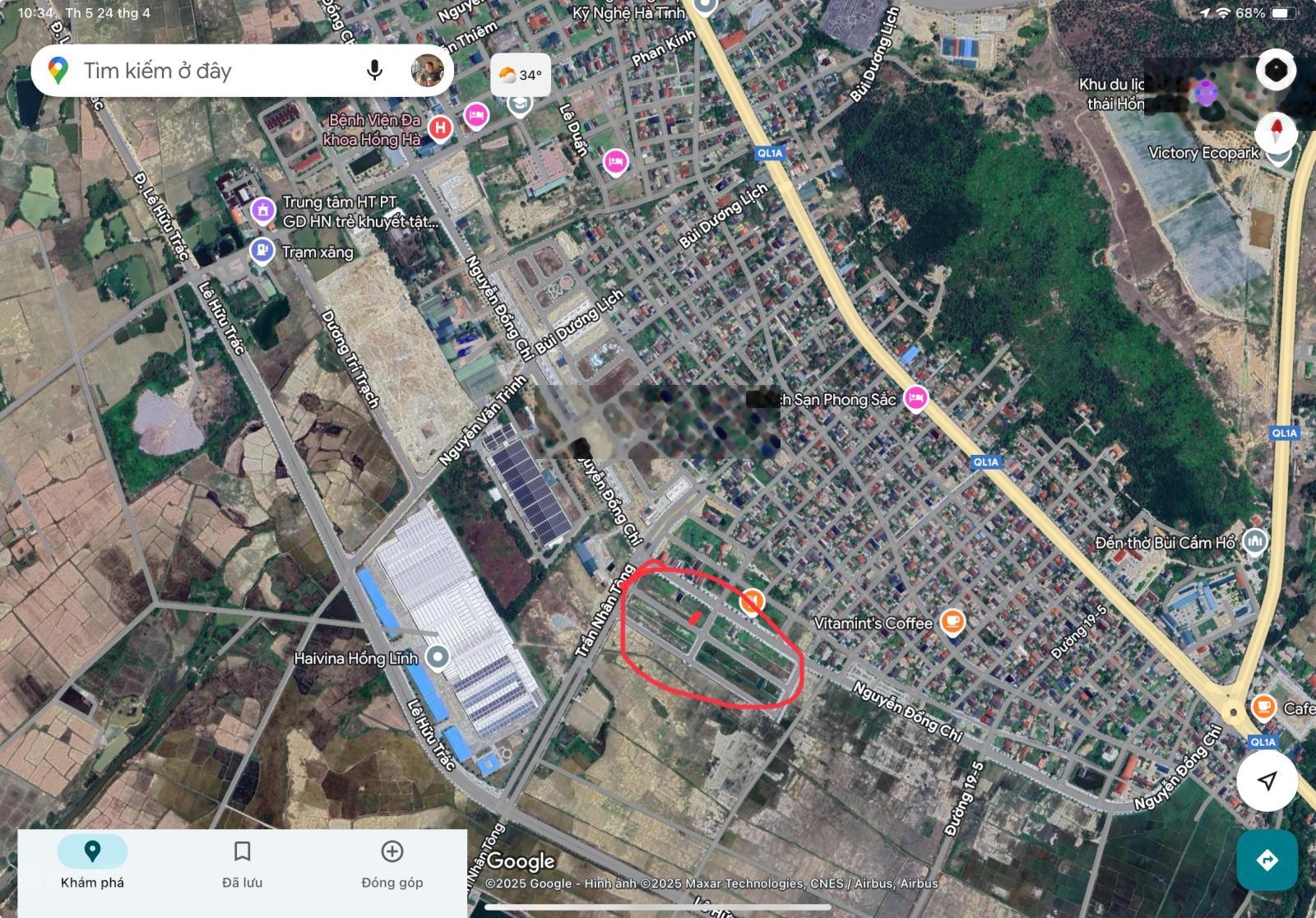Start voice search with the microphone
Image resolution: width=1316 pixels, height=918 pixels.
(x=374, y=71)
